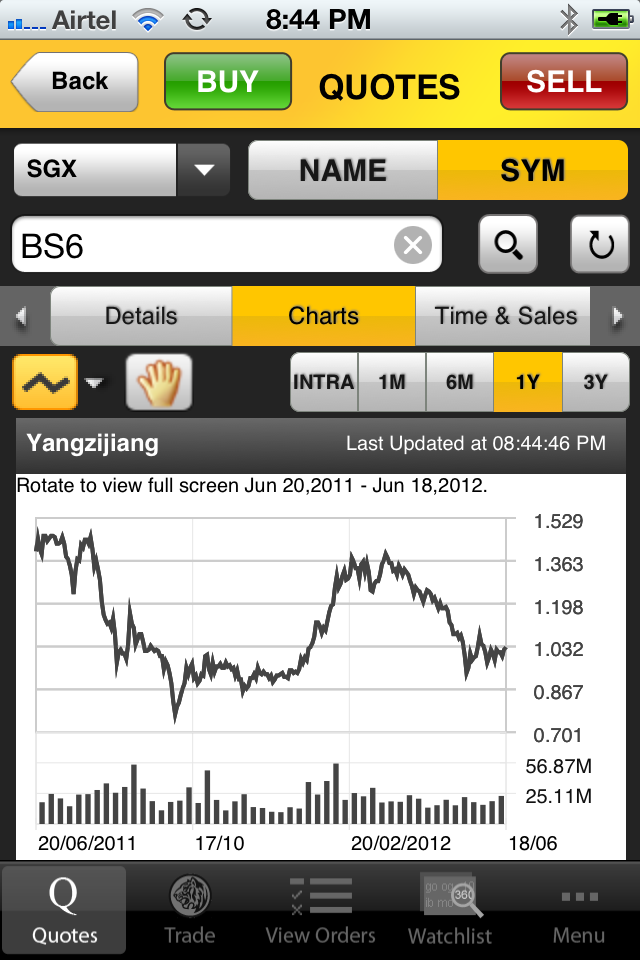Clear the BS6 symbol text
Screen dimensions: 640x960
tap(412, 245)
